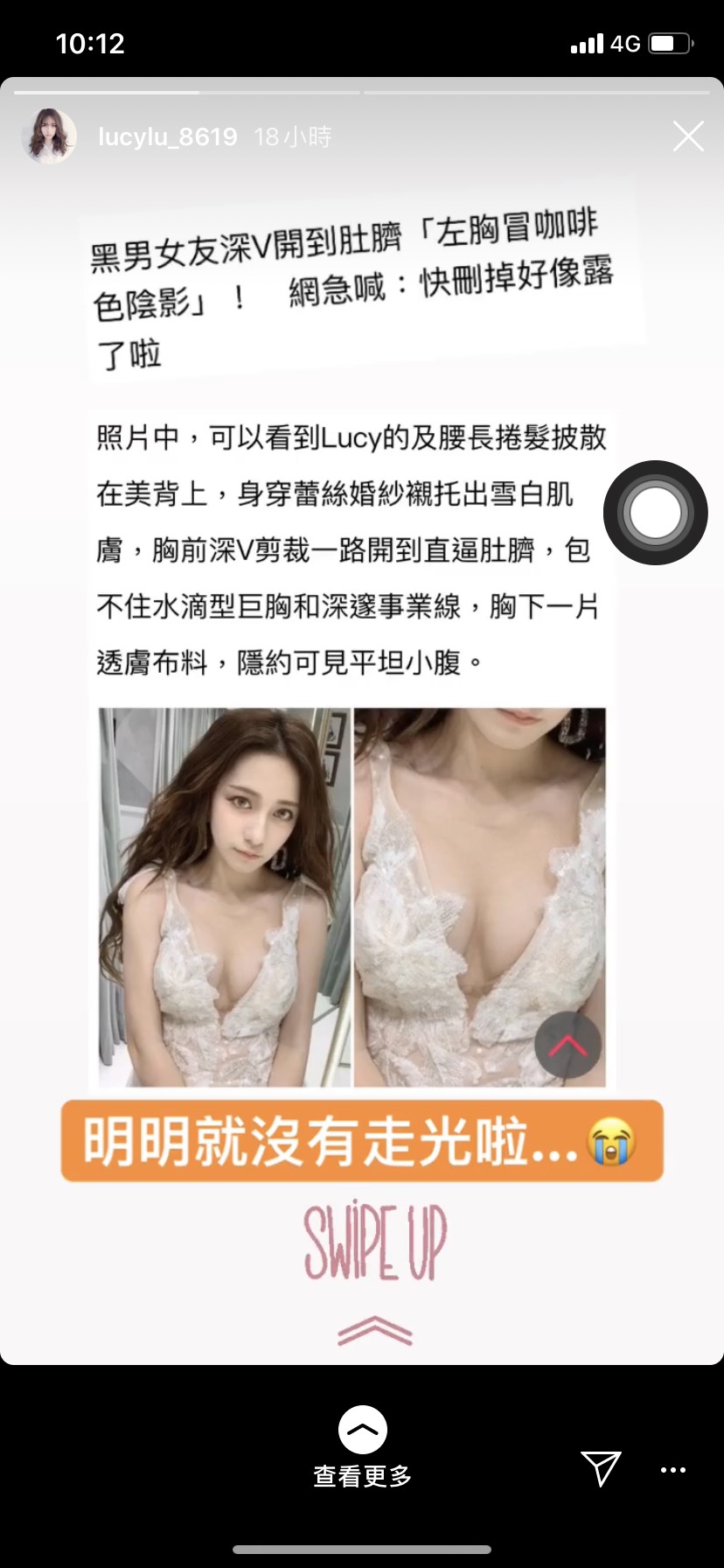Image resolution: width=724 pixels, height=1568 pixels.
Task: Tap 查看更多 to see more
Action: (362, 1448)
